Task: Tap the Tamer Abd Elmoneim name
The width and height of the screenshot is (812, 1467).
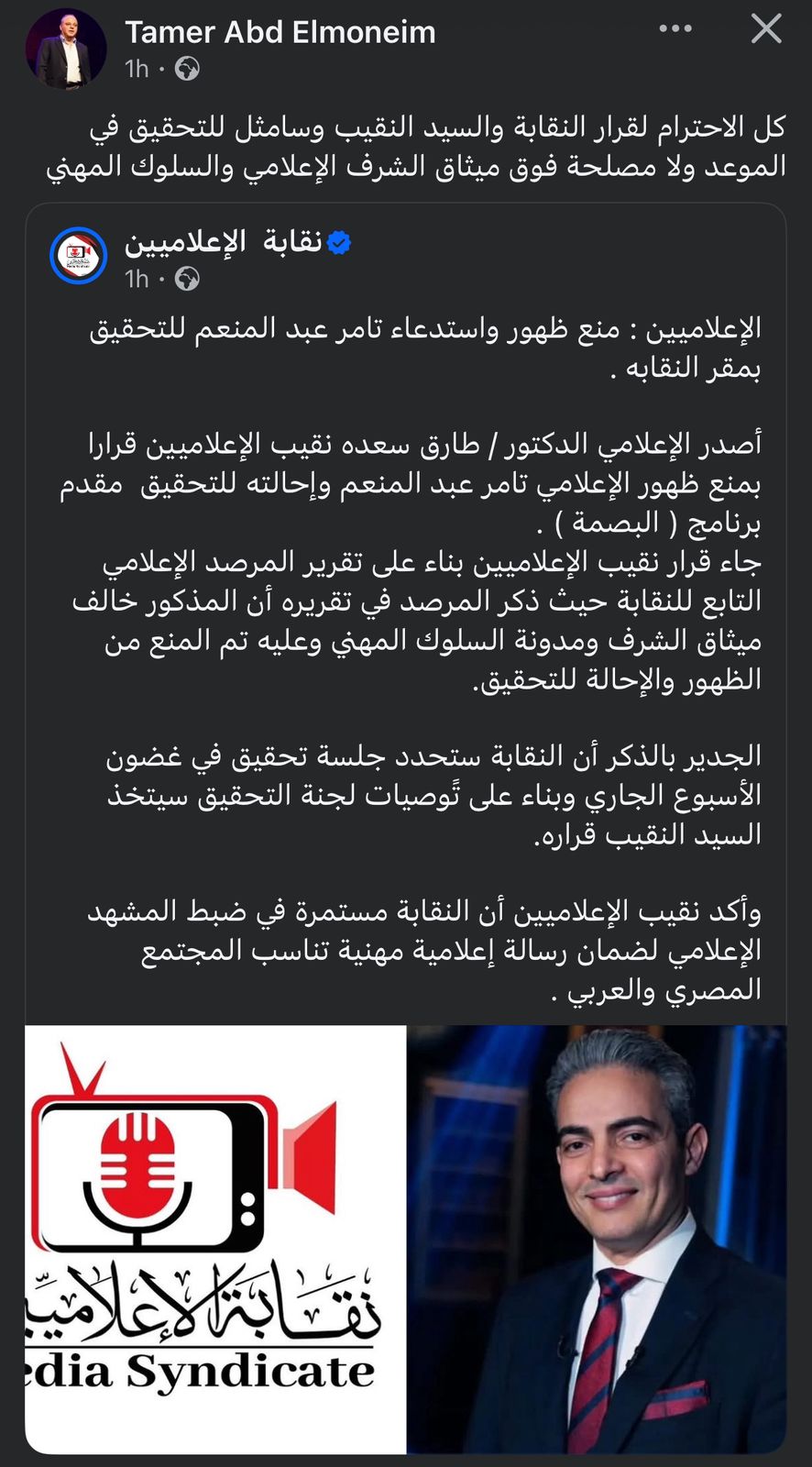Action: (280, 32)
